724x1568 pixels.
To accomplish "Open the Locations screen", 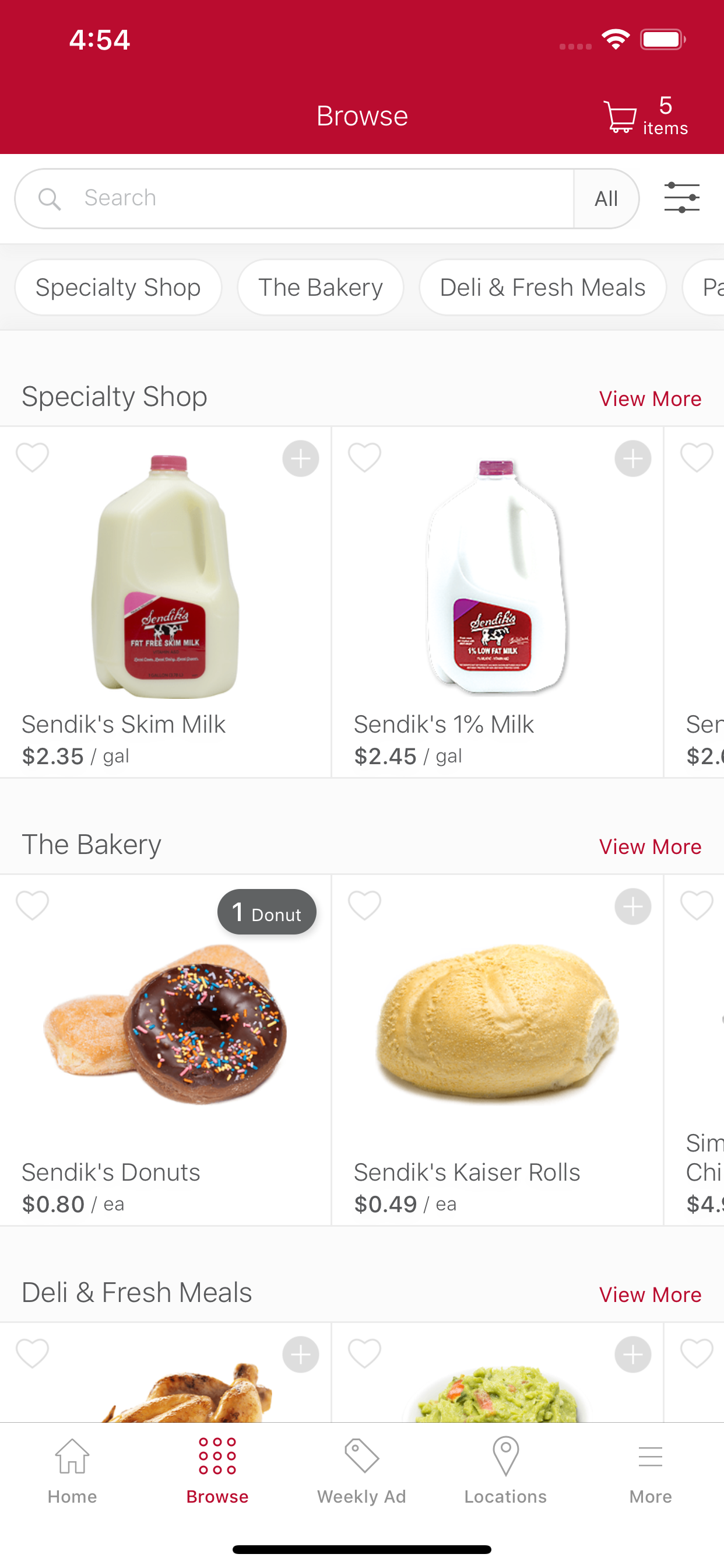I will point(505,1473).
